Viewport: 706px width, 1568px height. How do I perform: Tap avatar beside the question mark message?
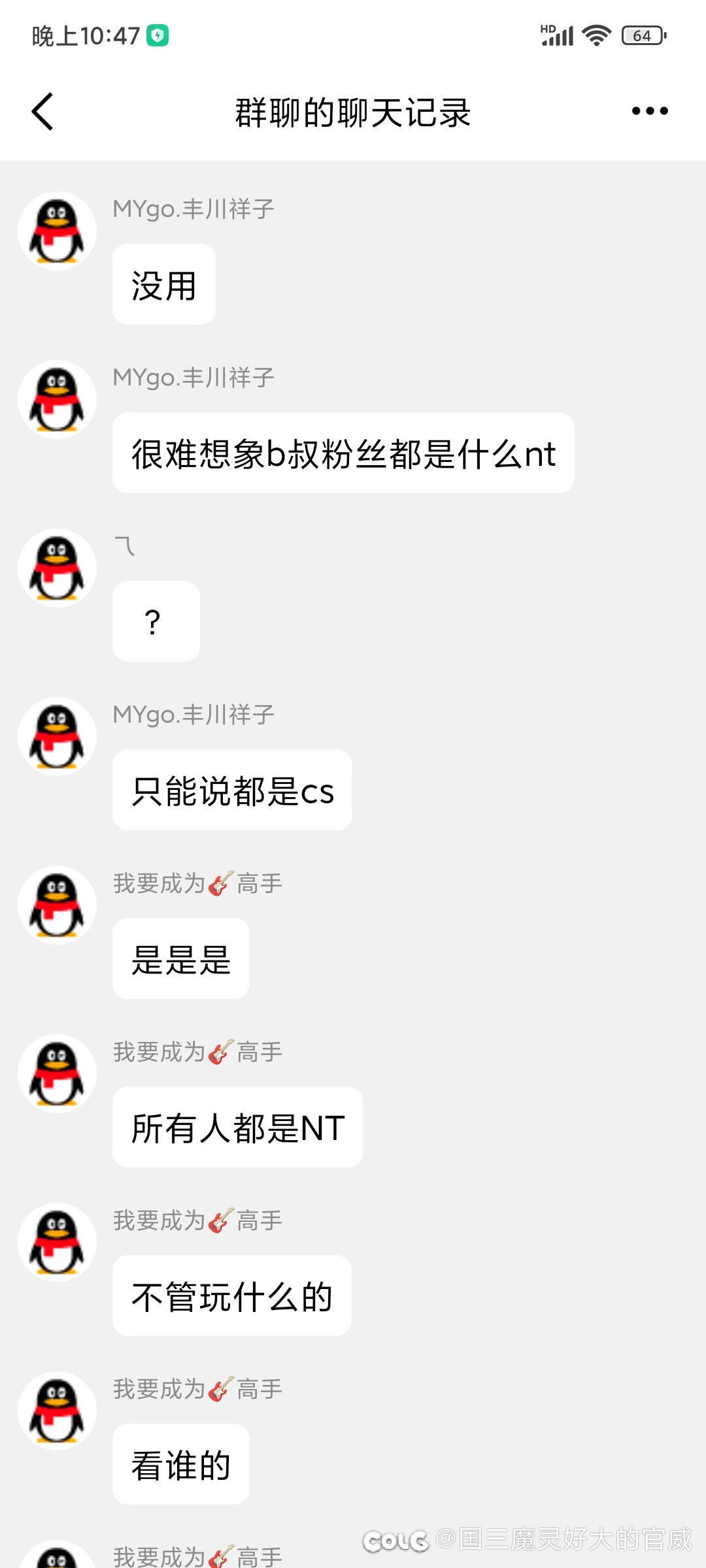point(58,568)
